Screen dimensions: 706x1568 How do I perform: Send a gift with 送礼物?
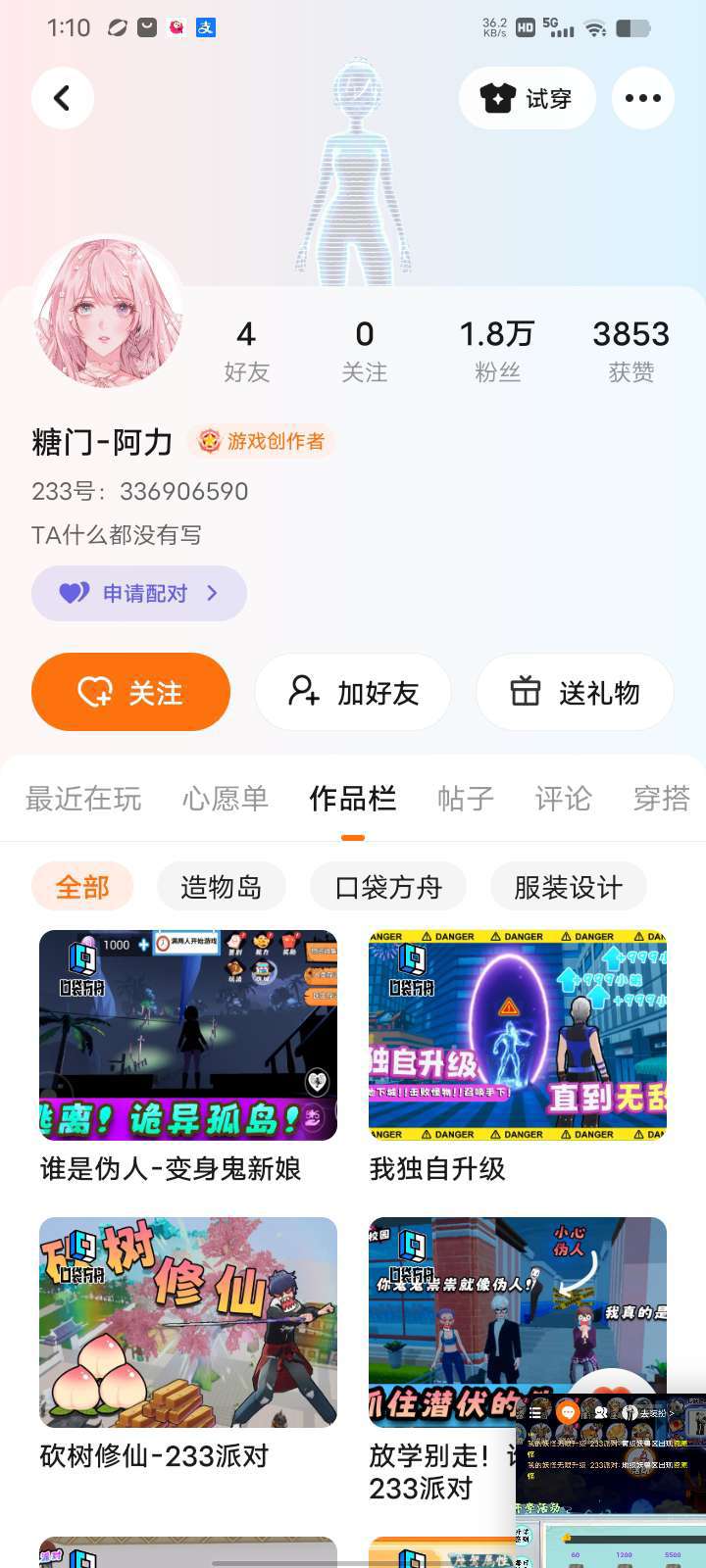pyautogui.click(x=575, y=692)
